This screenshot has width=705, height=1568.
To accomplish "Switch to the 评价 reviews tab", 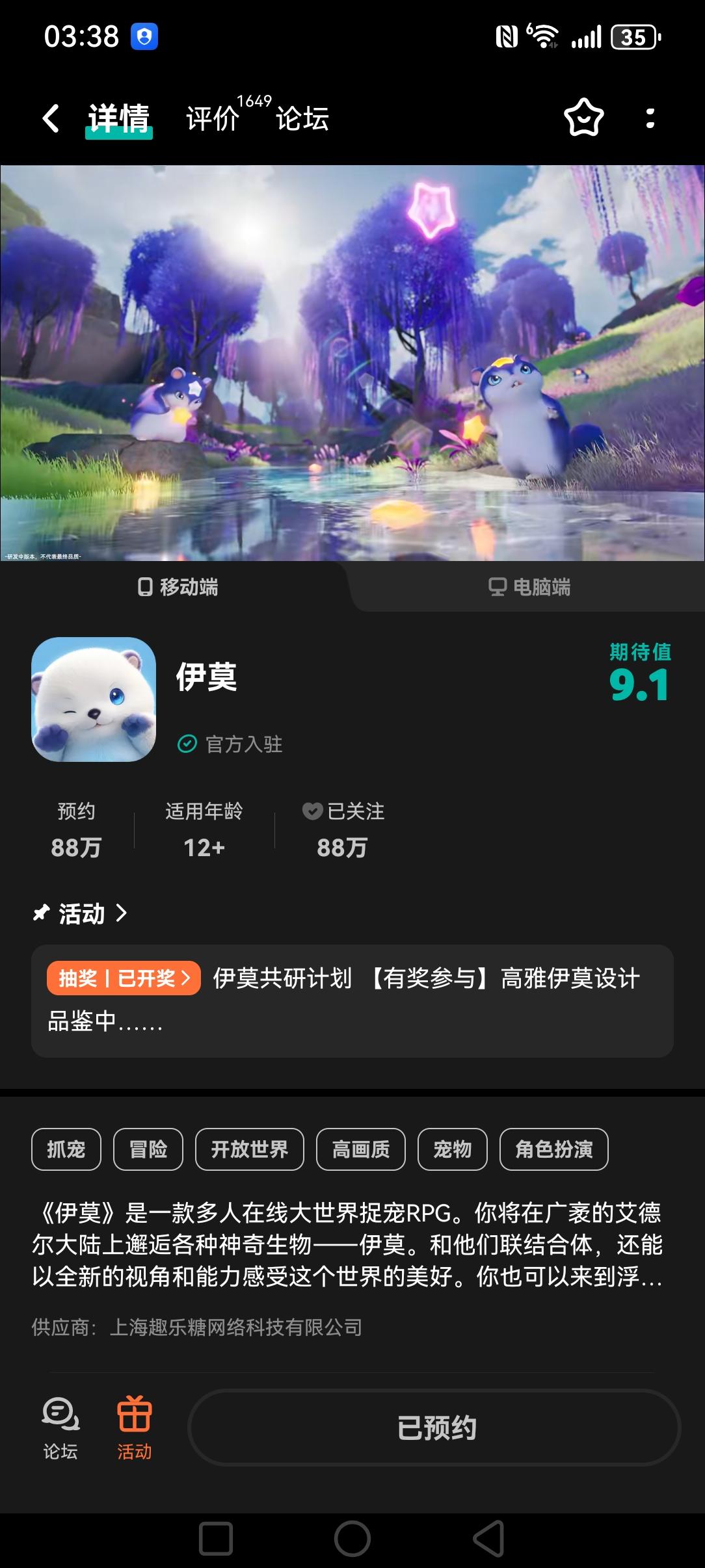I will pos(211,119).
